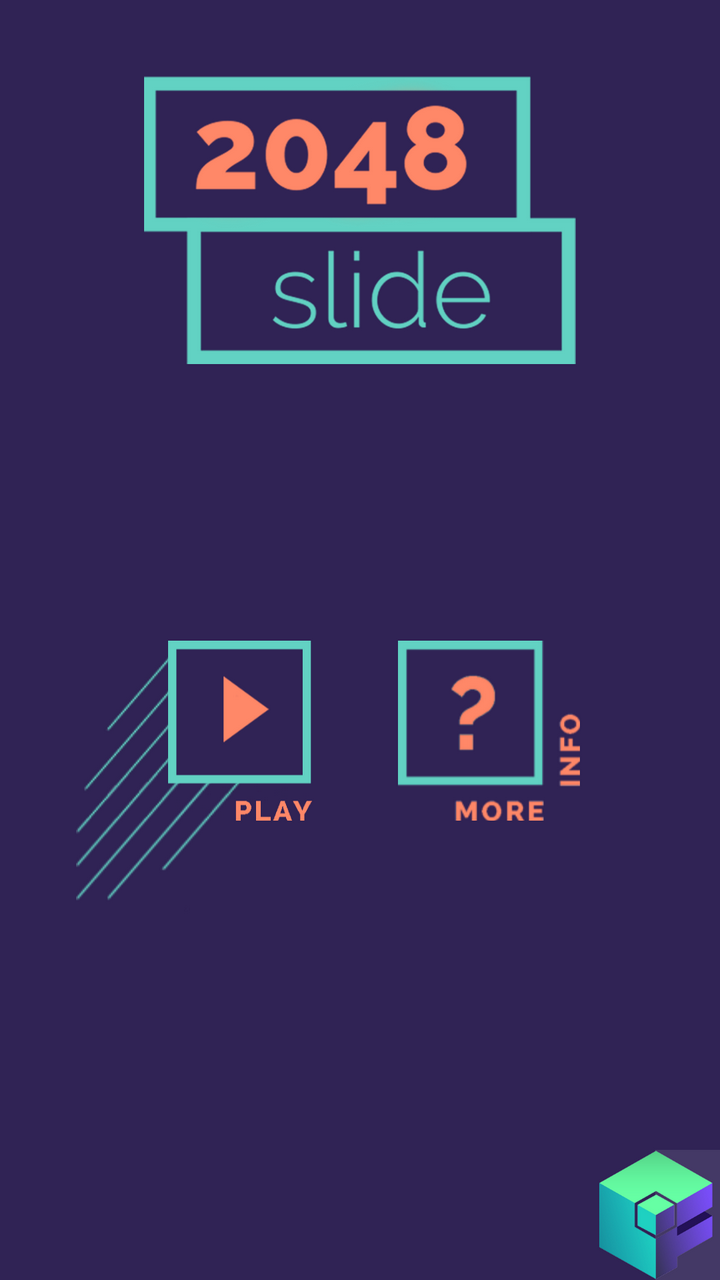This screenshot has height=1280, width=720.
Task: Start the game with the Play button
Action: pos(240,711)
